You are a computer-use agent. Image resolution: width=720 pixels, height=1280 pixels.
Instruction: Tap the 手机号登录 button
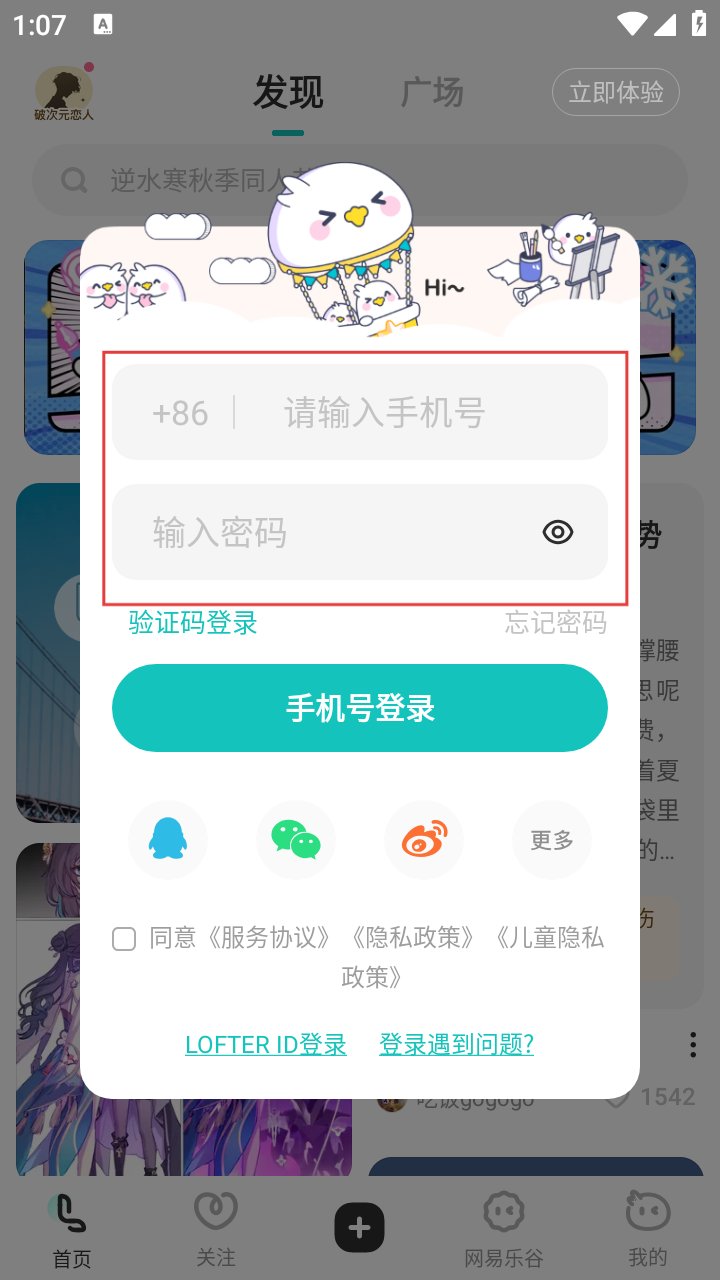coord(360,708)
